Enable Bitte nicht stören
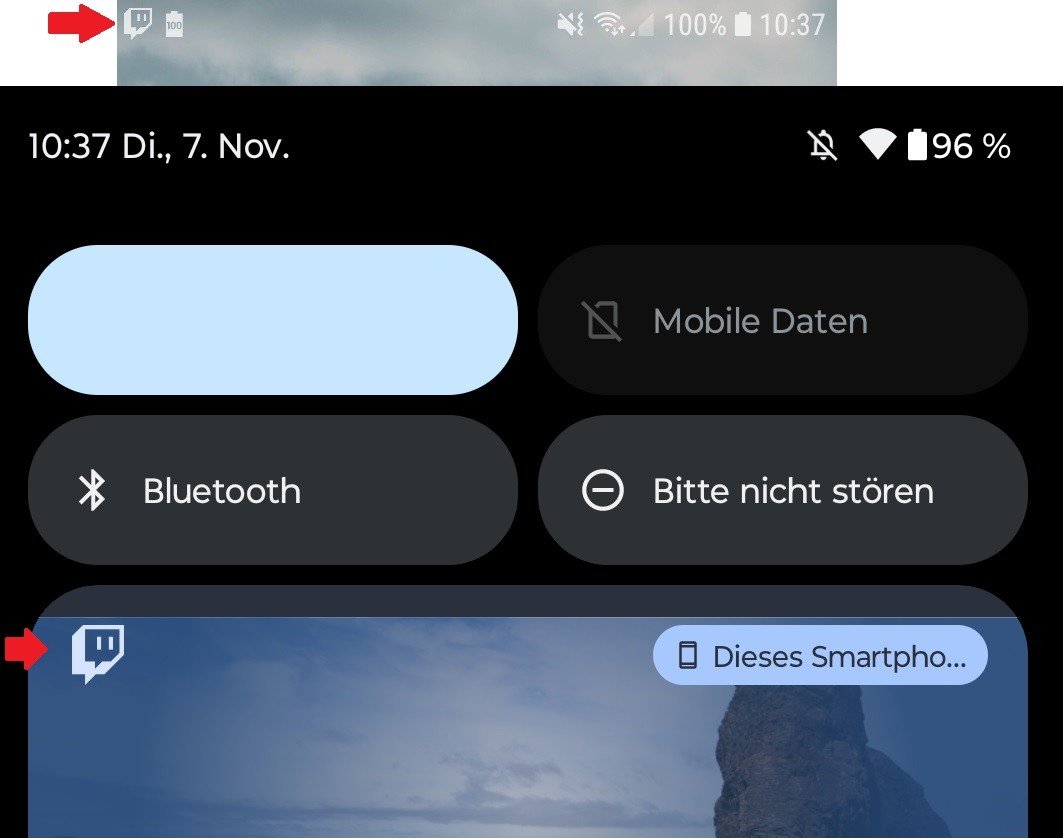 tap(782, 490)
